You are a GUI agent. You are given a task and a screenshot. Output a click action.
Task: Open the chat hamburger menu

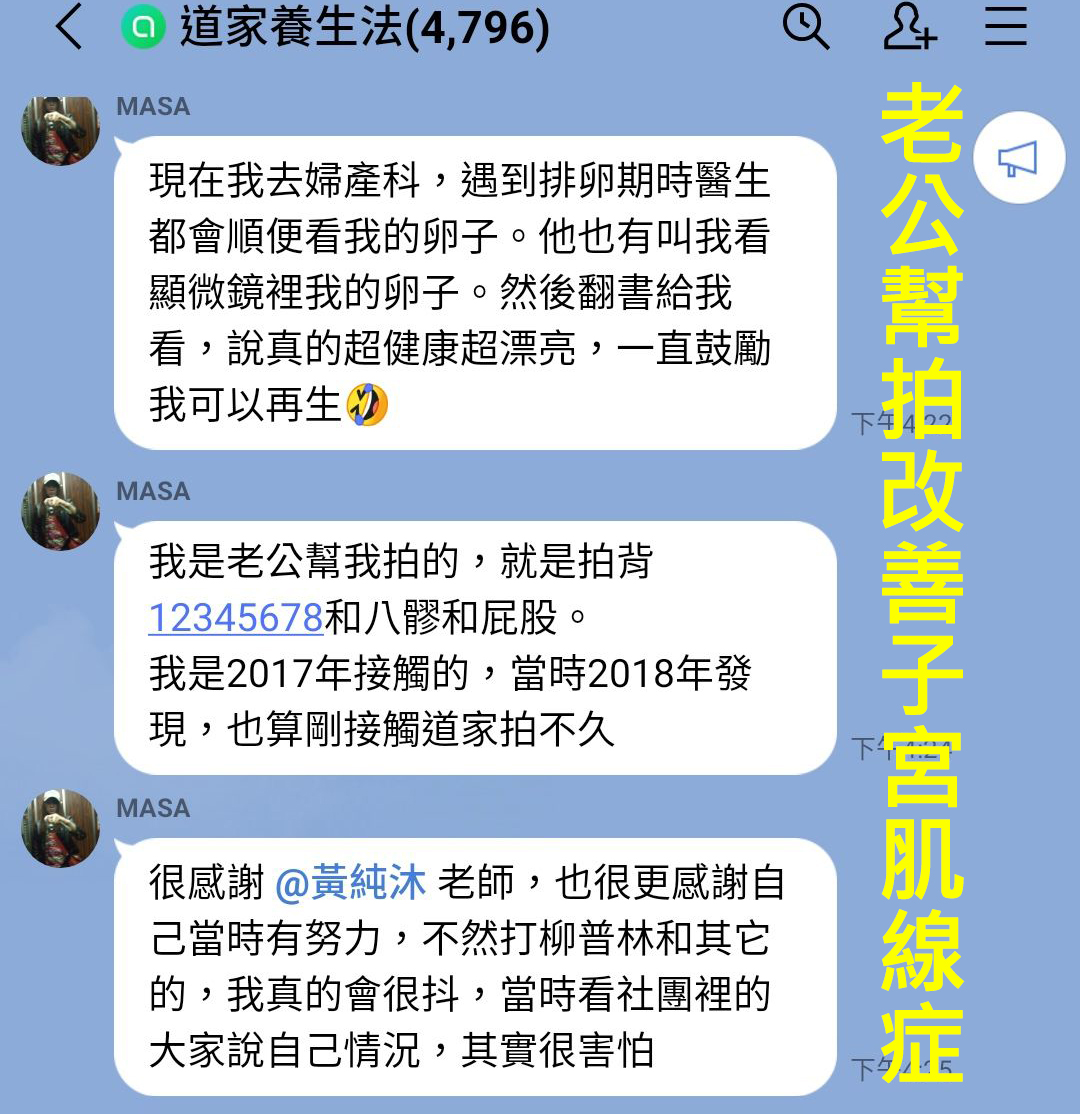click(x=1005, y=26)
